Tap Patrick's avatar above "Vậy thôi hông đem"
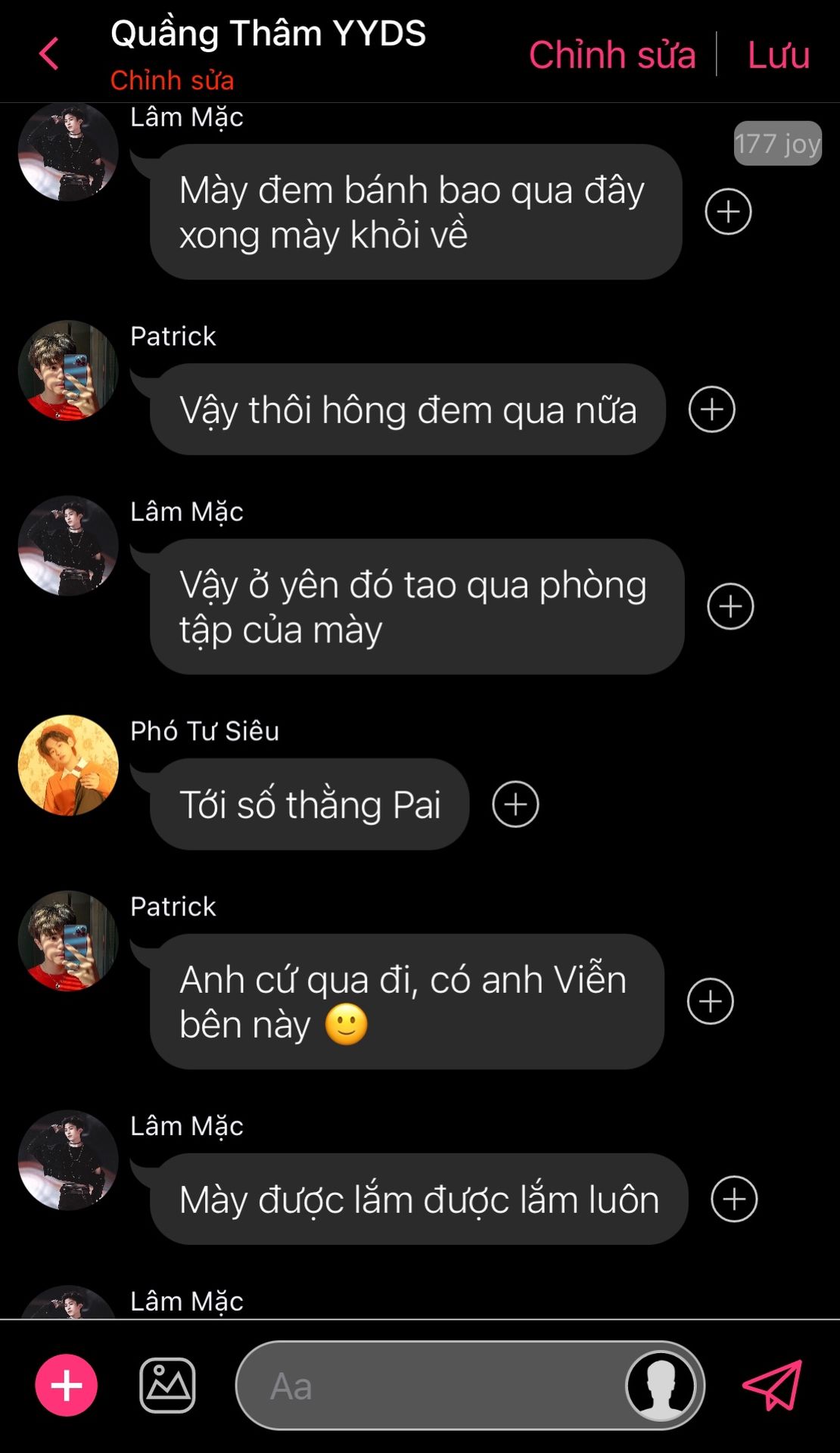The width and height of the screenshot is (840, 1453). tap(68, 370)
